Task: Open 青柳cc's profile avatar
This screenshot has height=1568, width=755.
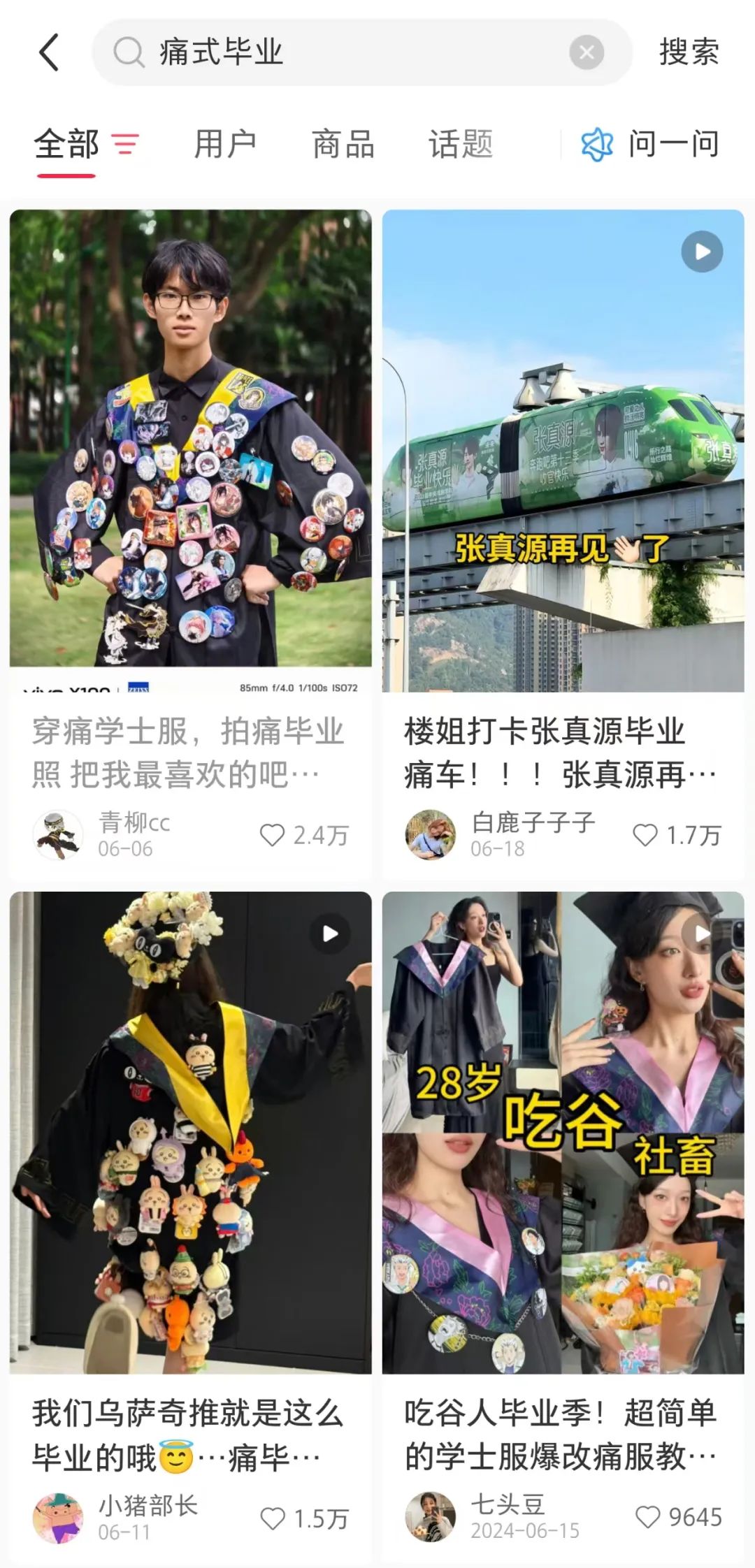Action: (x=58, y=835)
